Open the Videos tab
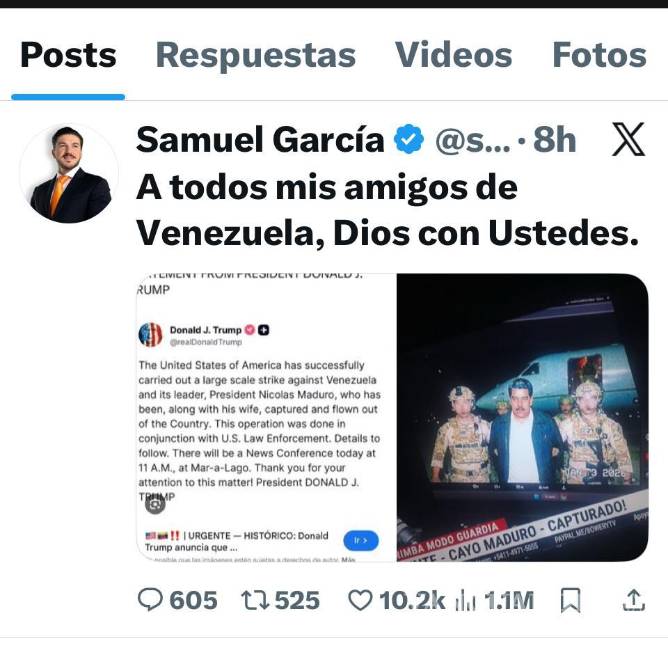Screen dimensions: 668x648 (x=453, y=55)
